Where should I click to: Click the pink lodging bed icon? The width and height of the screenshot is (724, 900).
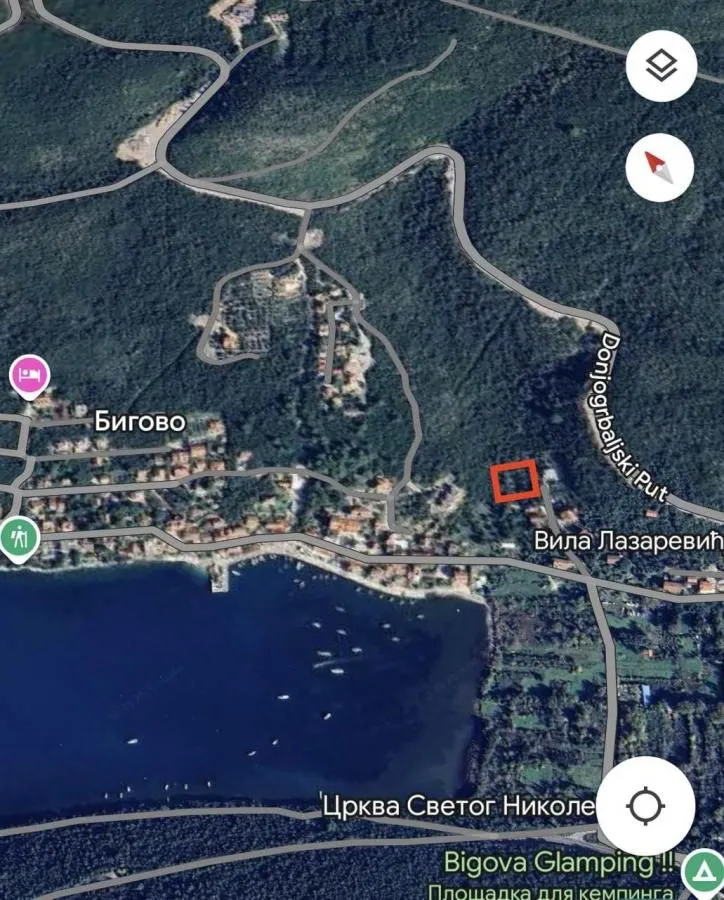[28, 373]
